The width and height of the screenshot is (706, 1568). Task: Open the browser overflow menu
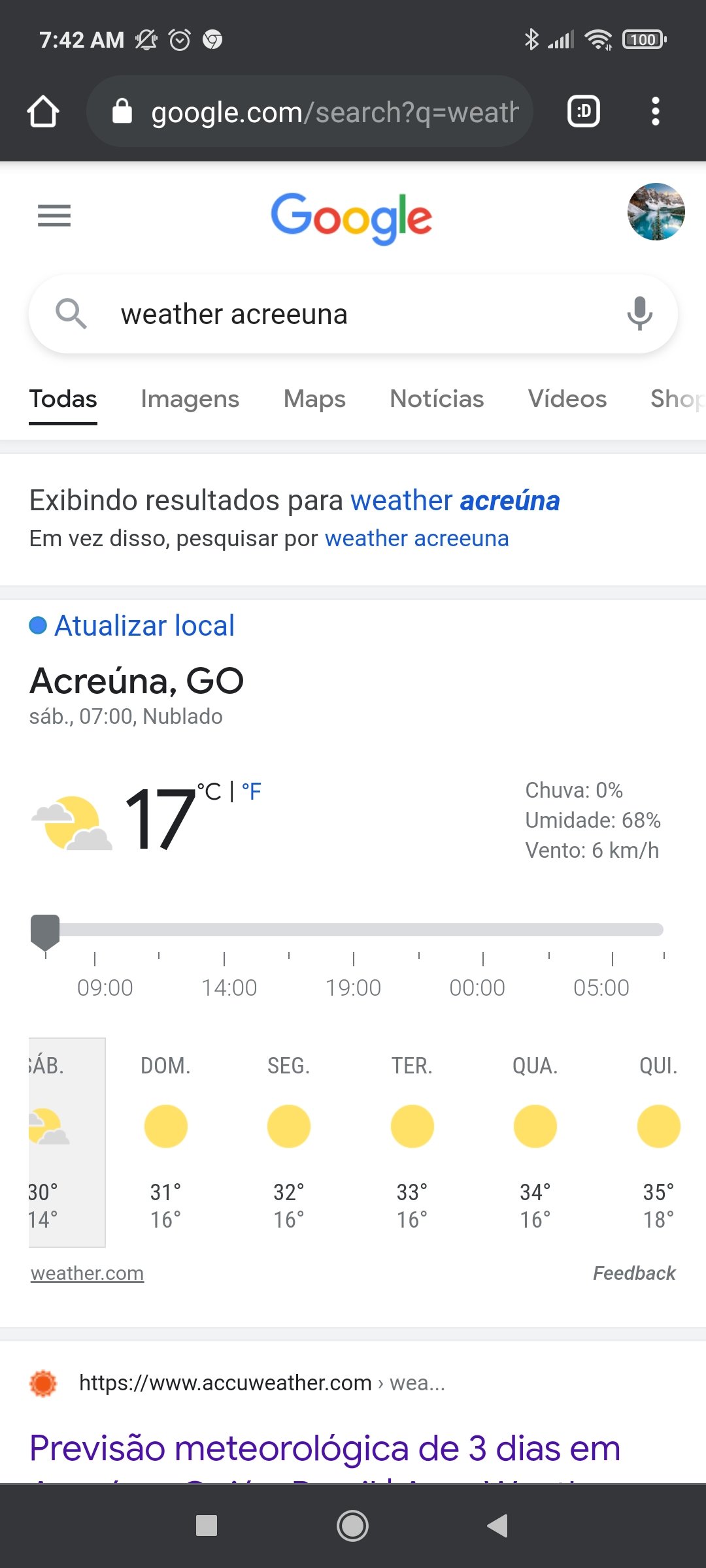655,112
